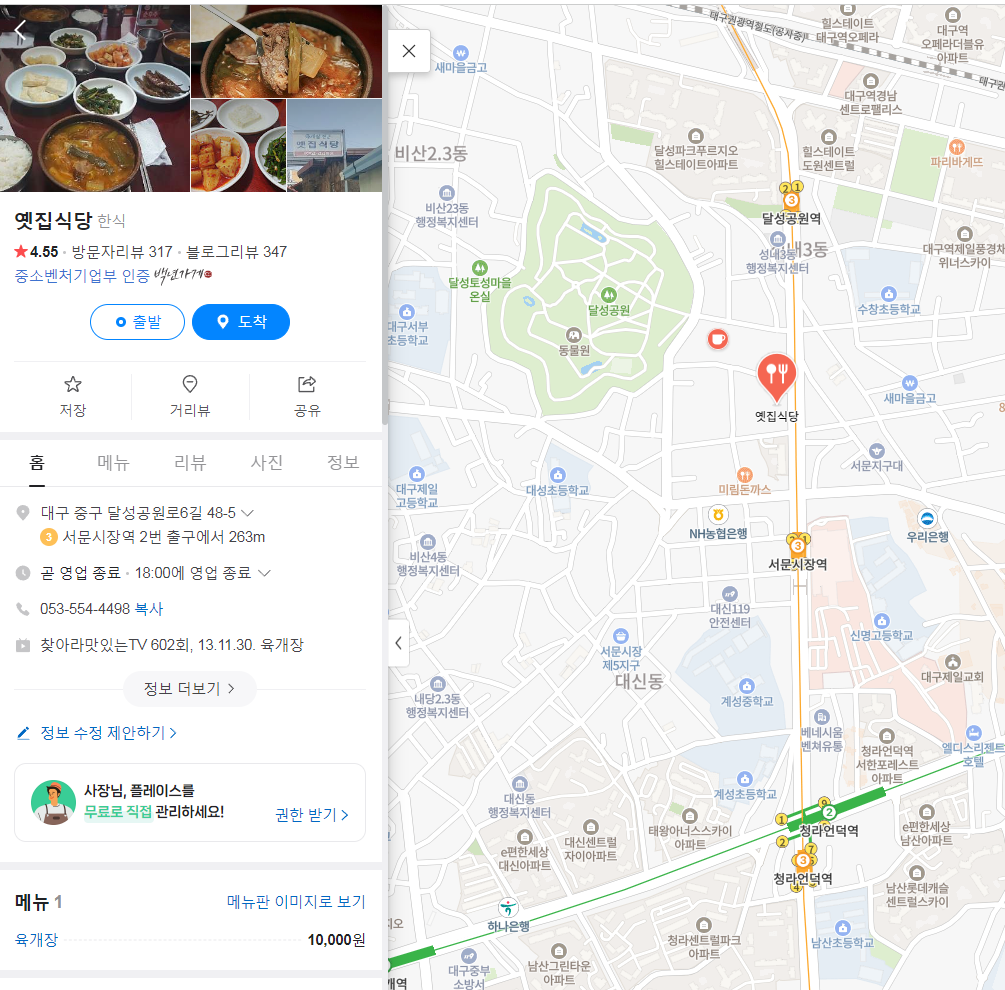
Task: View 메뉴판 이미지로 보기
Action: (x=296, y=902)
